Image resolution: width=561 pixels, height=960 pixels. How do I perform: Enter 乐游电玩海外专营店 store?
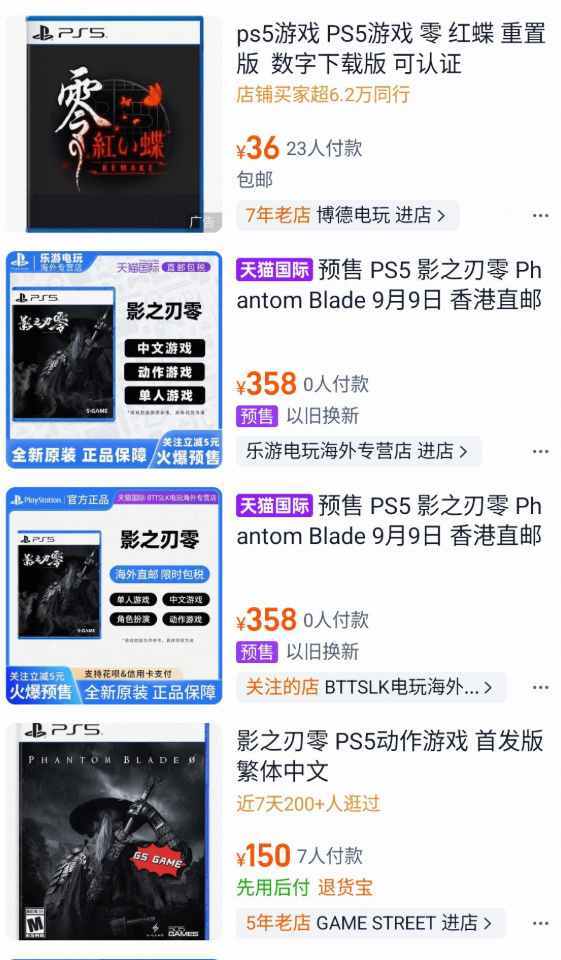358,452
